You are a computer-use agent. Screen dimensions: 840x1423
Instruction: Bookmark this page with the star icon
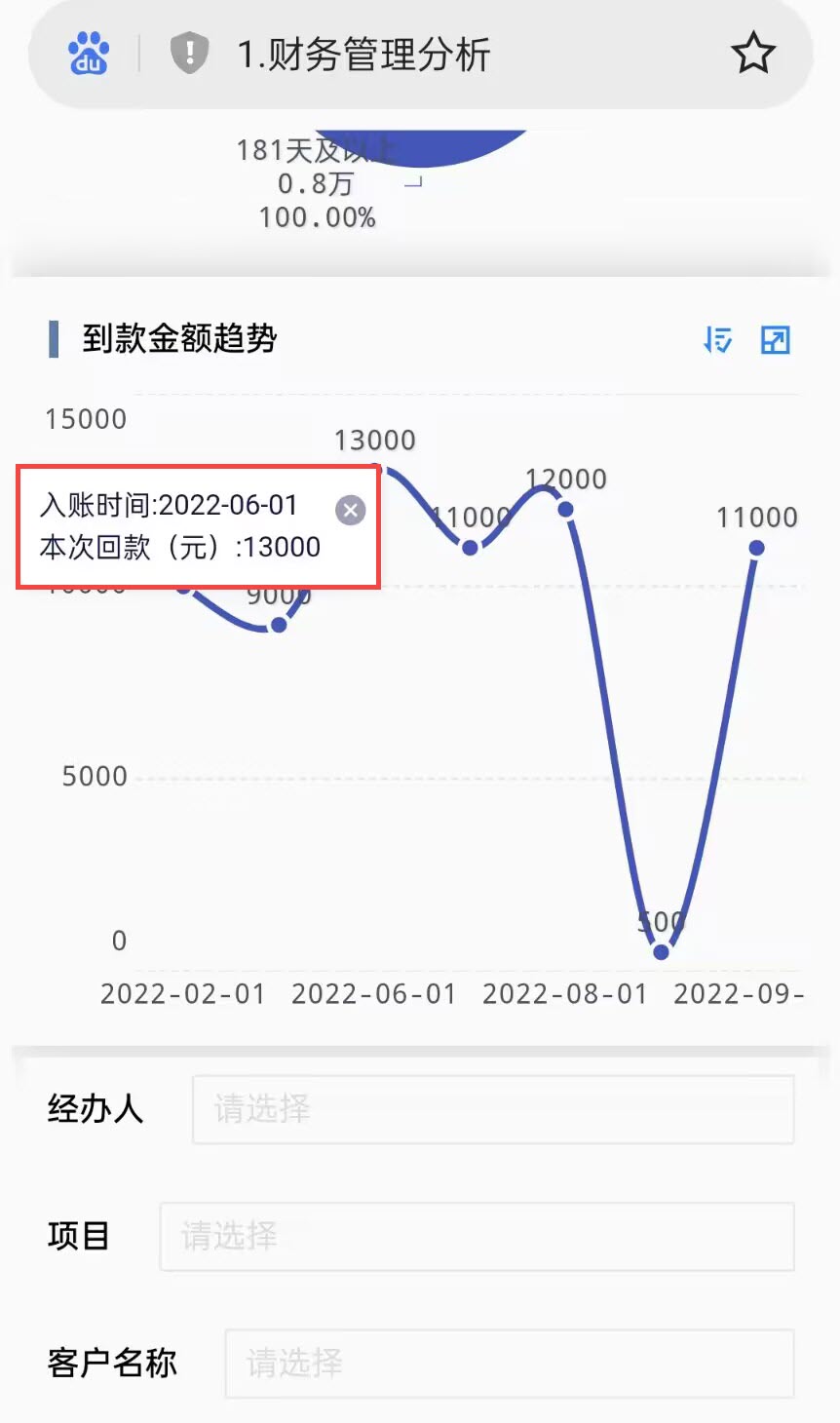(752, 54)
